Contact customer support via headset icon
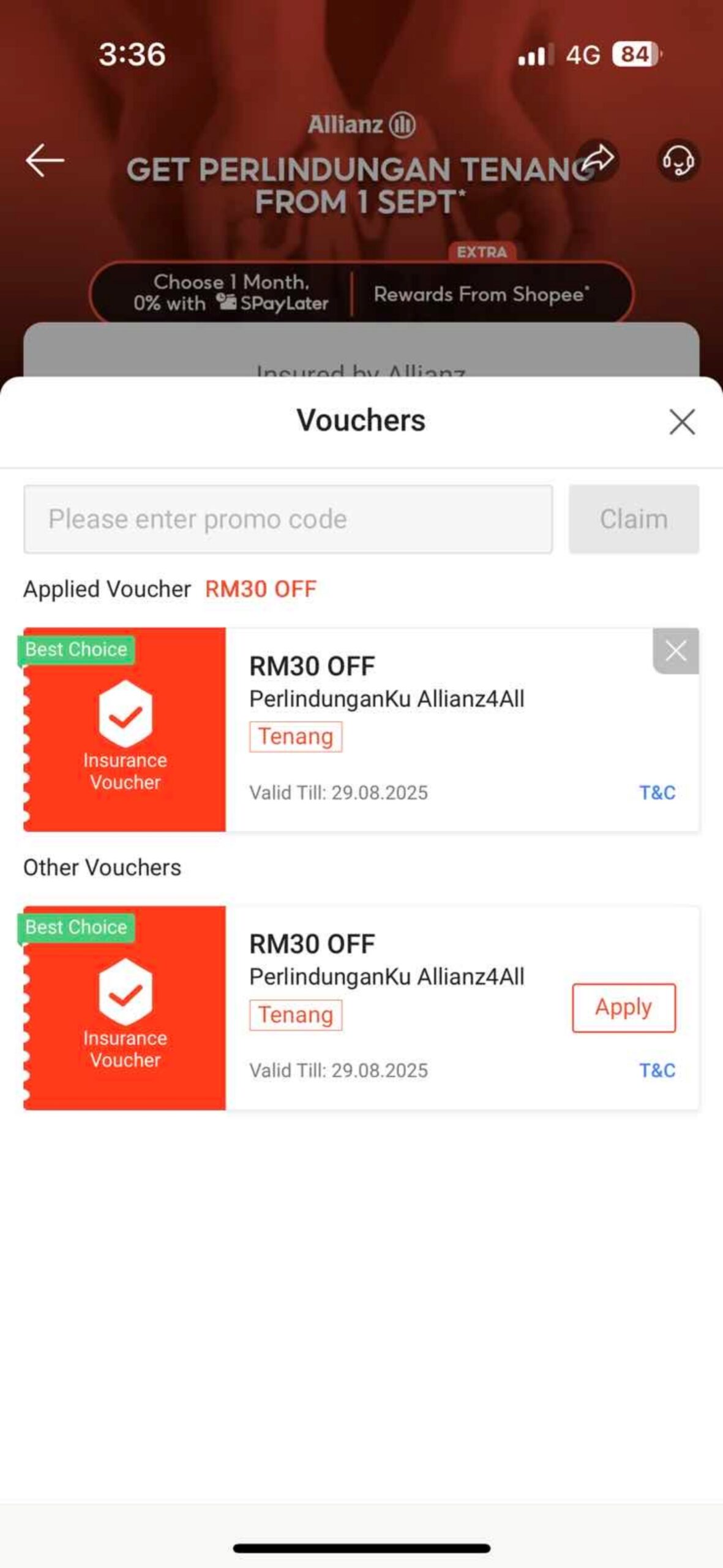The width and height of the screenshot is (723, 1568). point(678,160)
